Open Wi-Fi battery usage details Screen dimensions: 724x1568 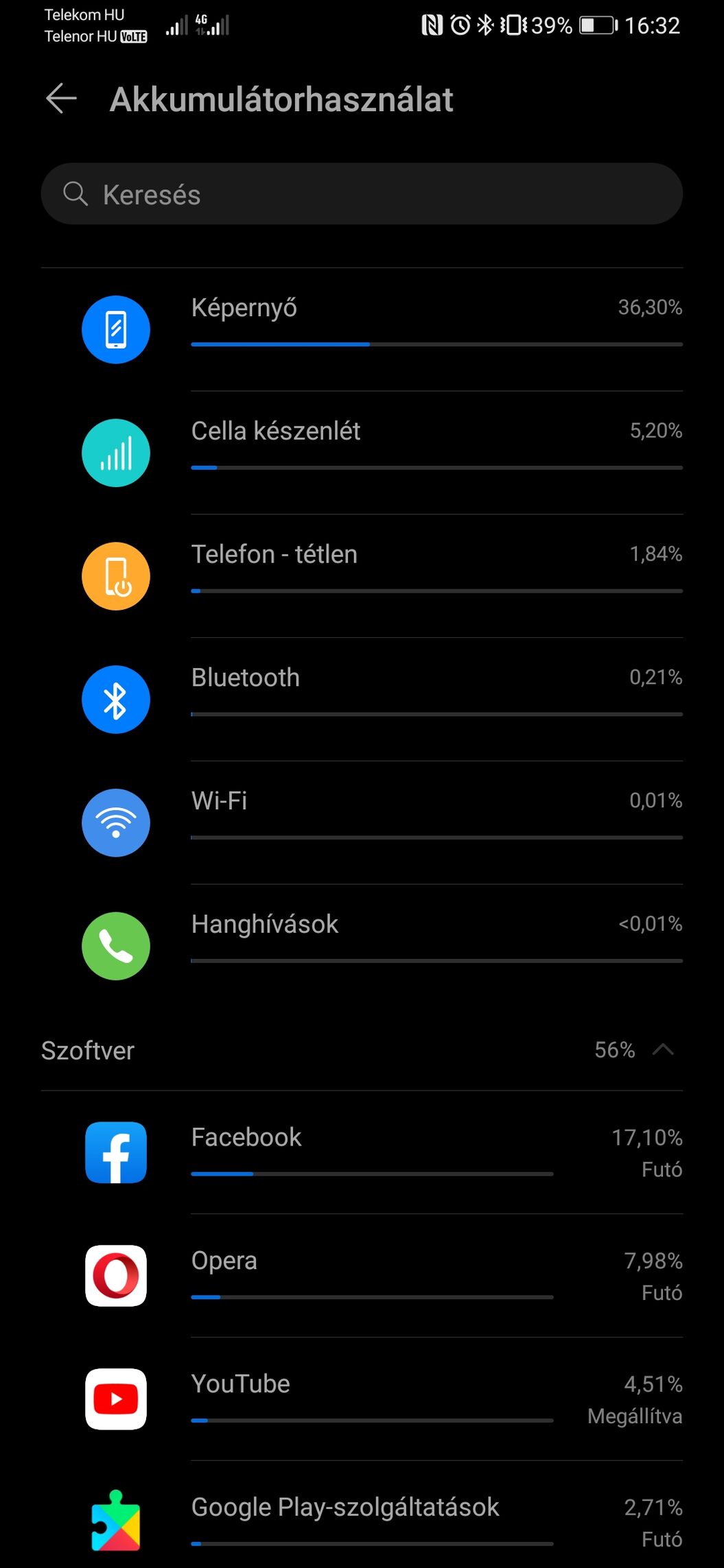[362, 823]
